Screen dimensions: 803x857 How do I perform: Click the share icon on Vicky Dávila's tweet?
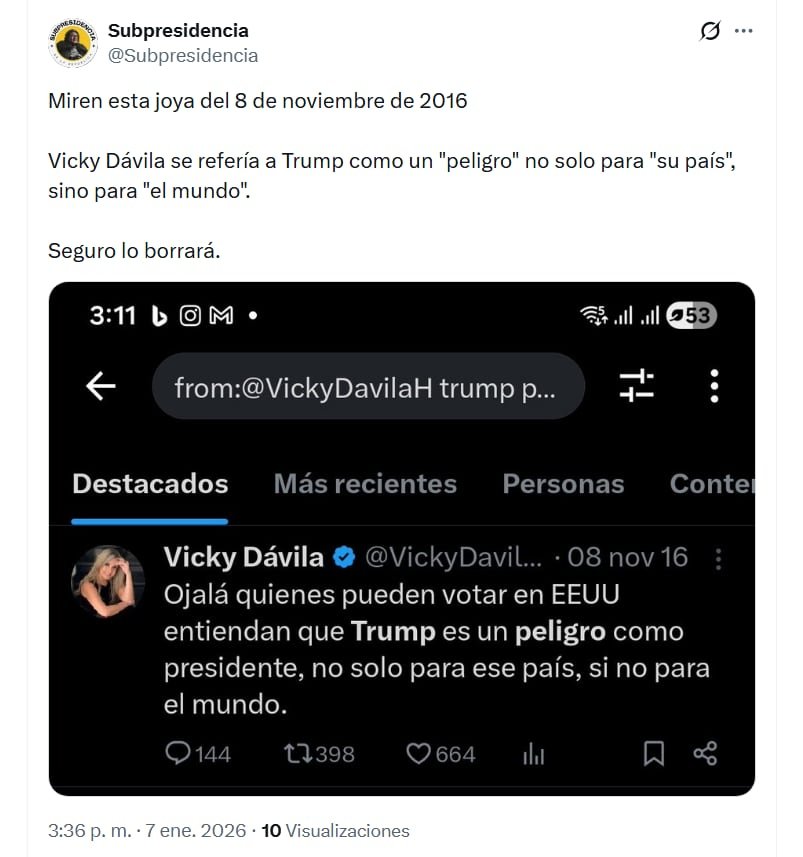pos(706,754)
